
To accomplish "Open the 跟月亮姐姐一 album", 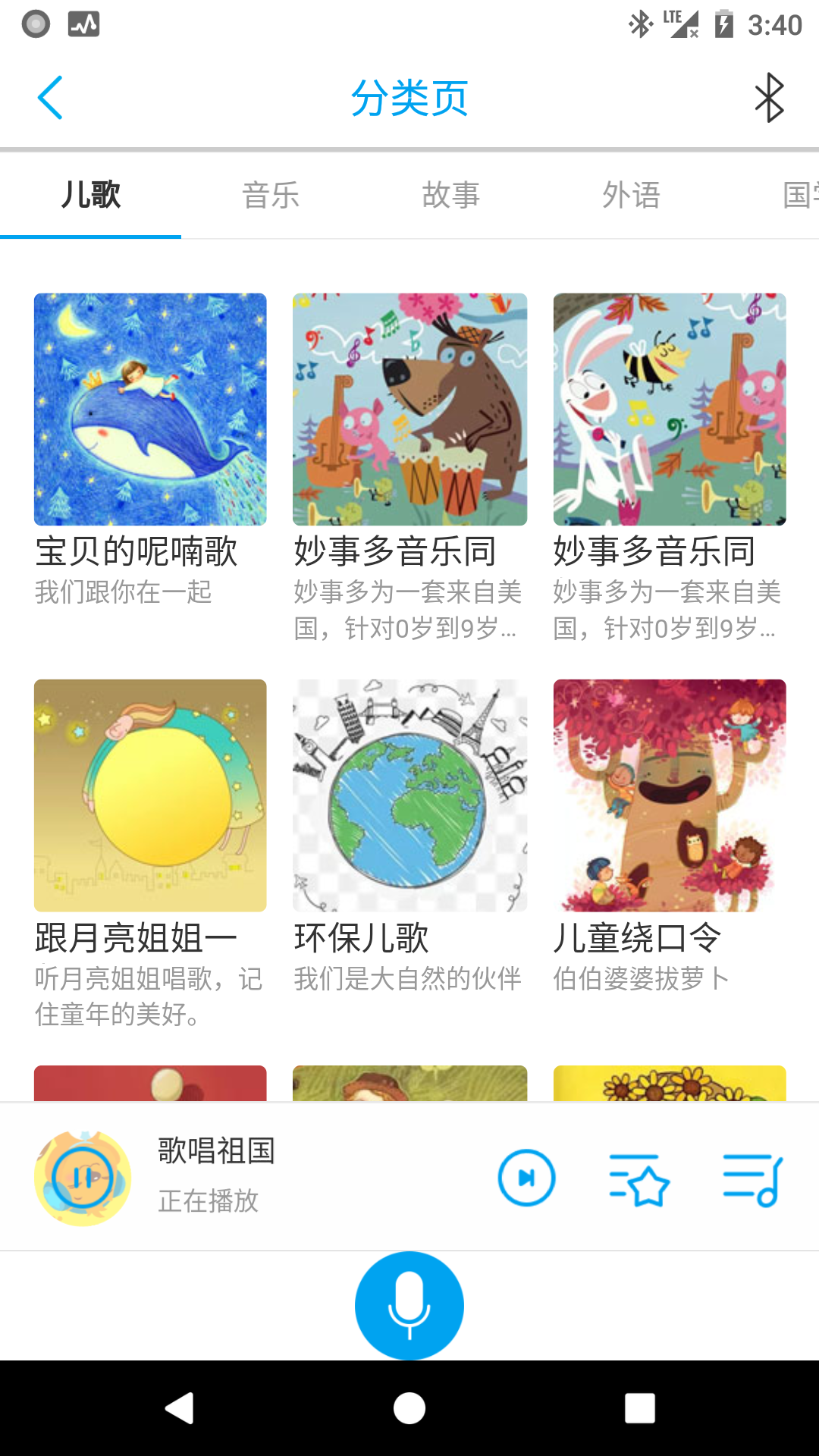I will coord(150,795).
